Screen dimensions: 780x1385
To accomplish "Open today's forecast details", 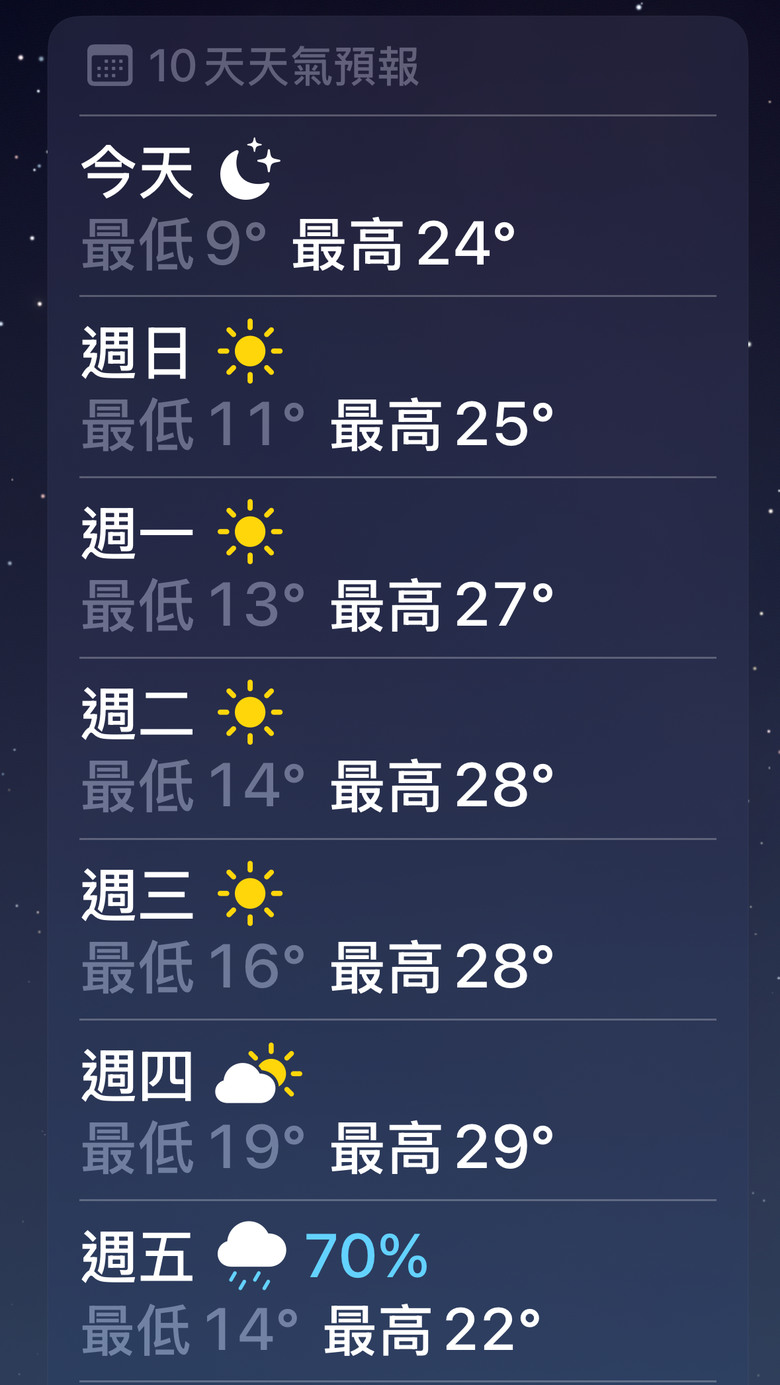I will (398, 206).
